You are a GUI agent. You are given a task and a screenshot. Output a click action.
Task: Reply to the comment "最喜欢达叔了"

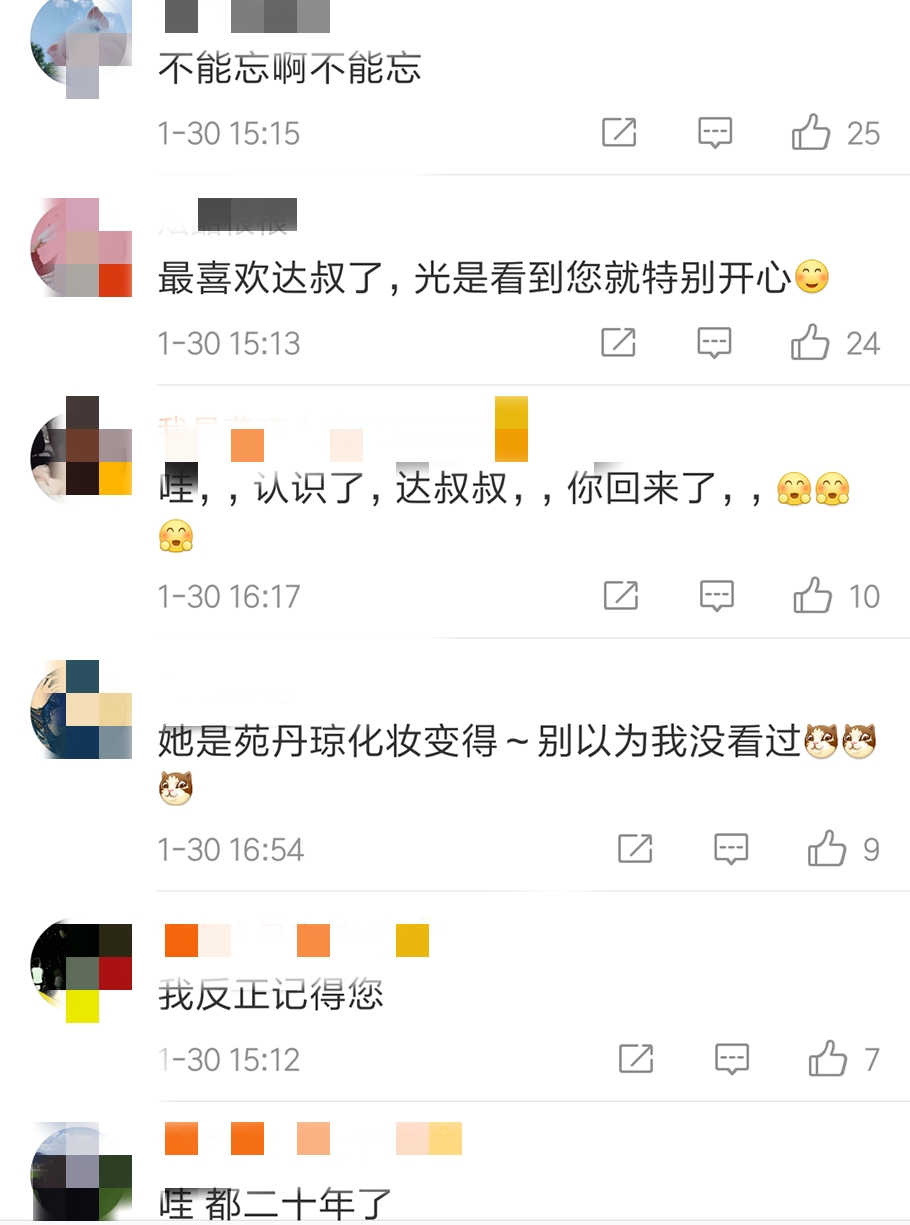[x=714, y=344]
